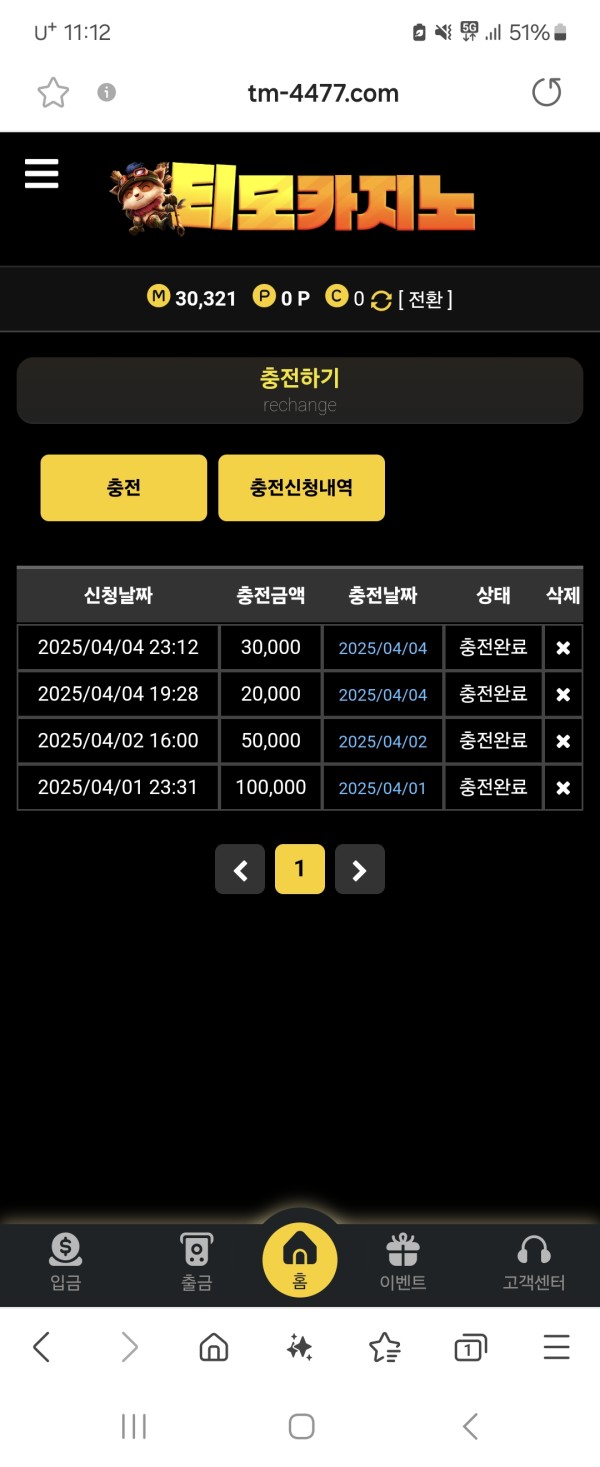Switch to the 입금 tab
600x1467 pixels.
65,1262
